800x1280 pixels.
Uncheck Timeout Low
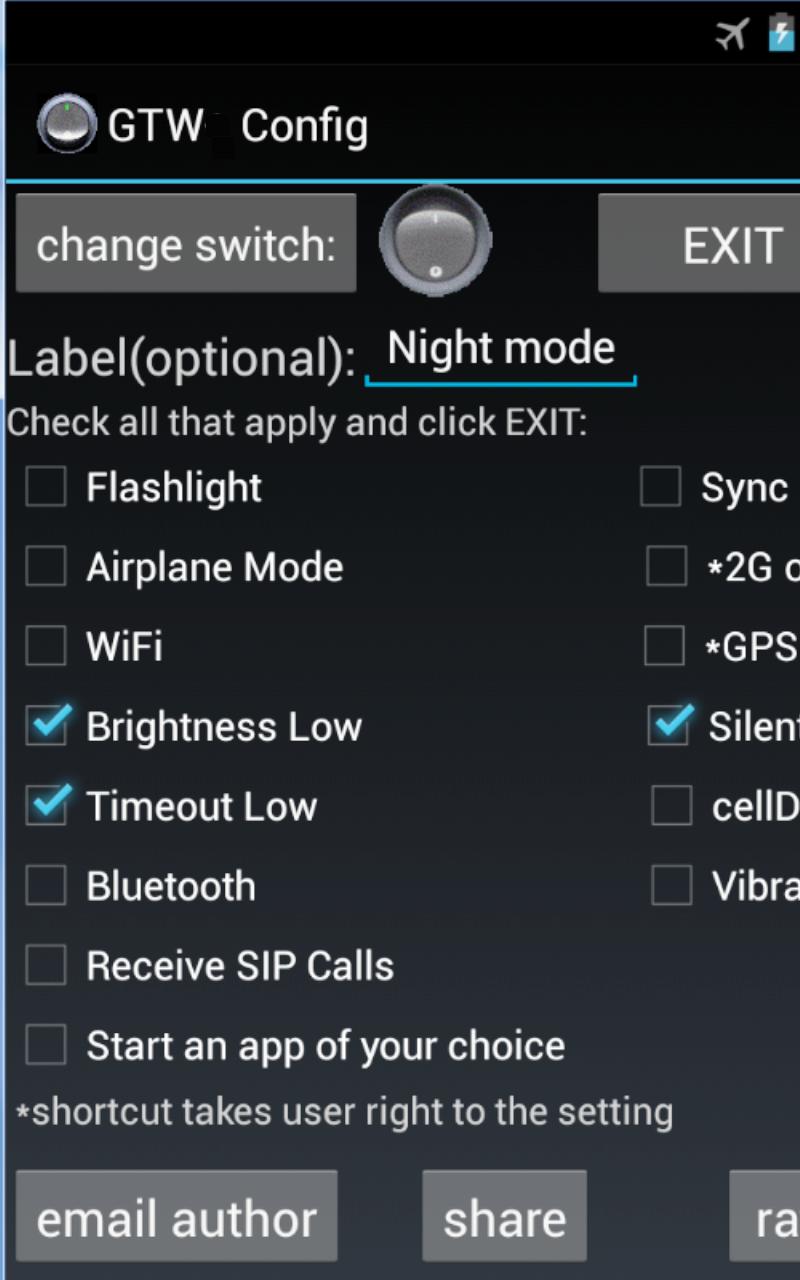46,806
